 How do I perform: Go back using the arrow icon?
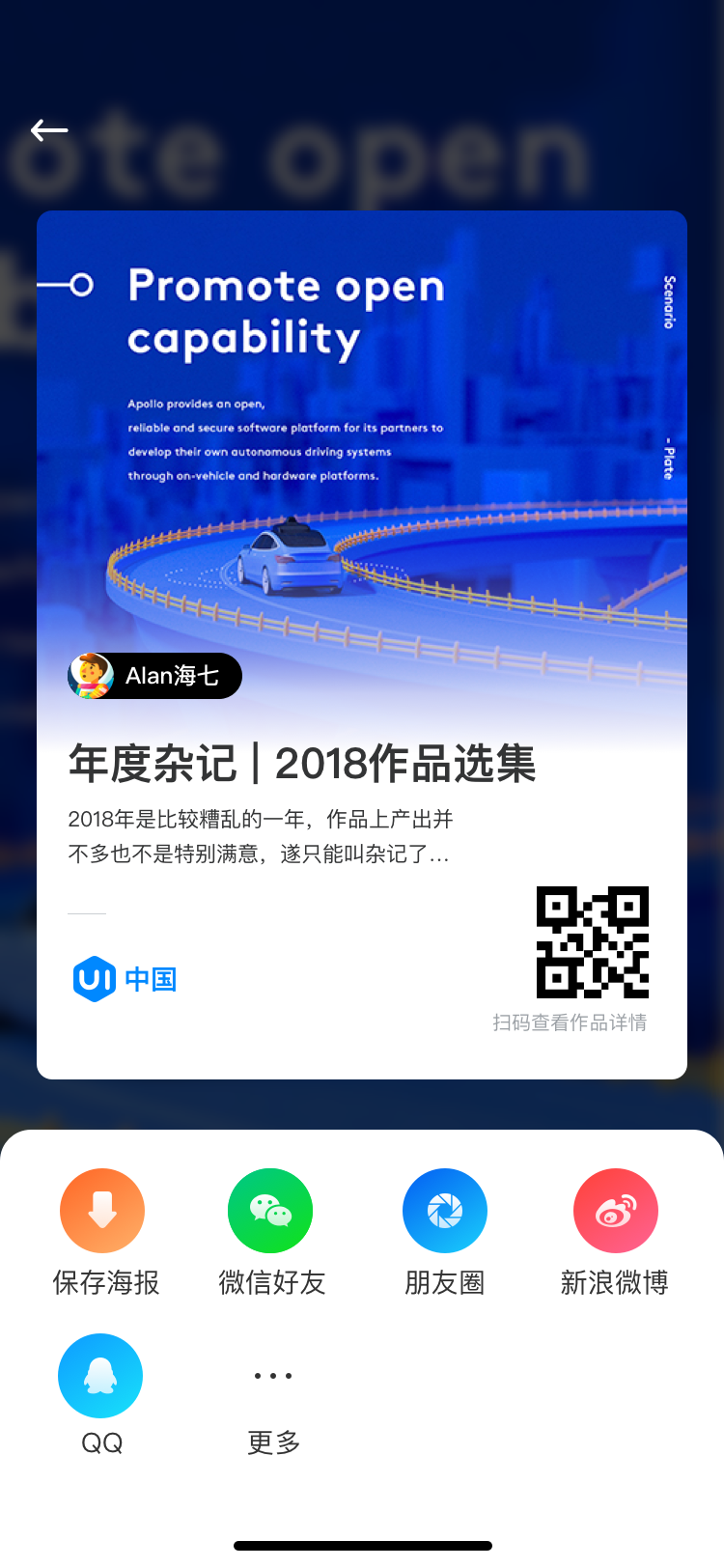pyautogui.click(x=49, y=130)
